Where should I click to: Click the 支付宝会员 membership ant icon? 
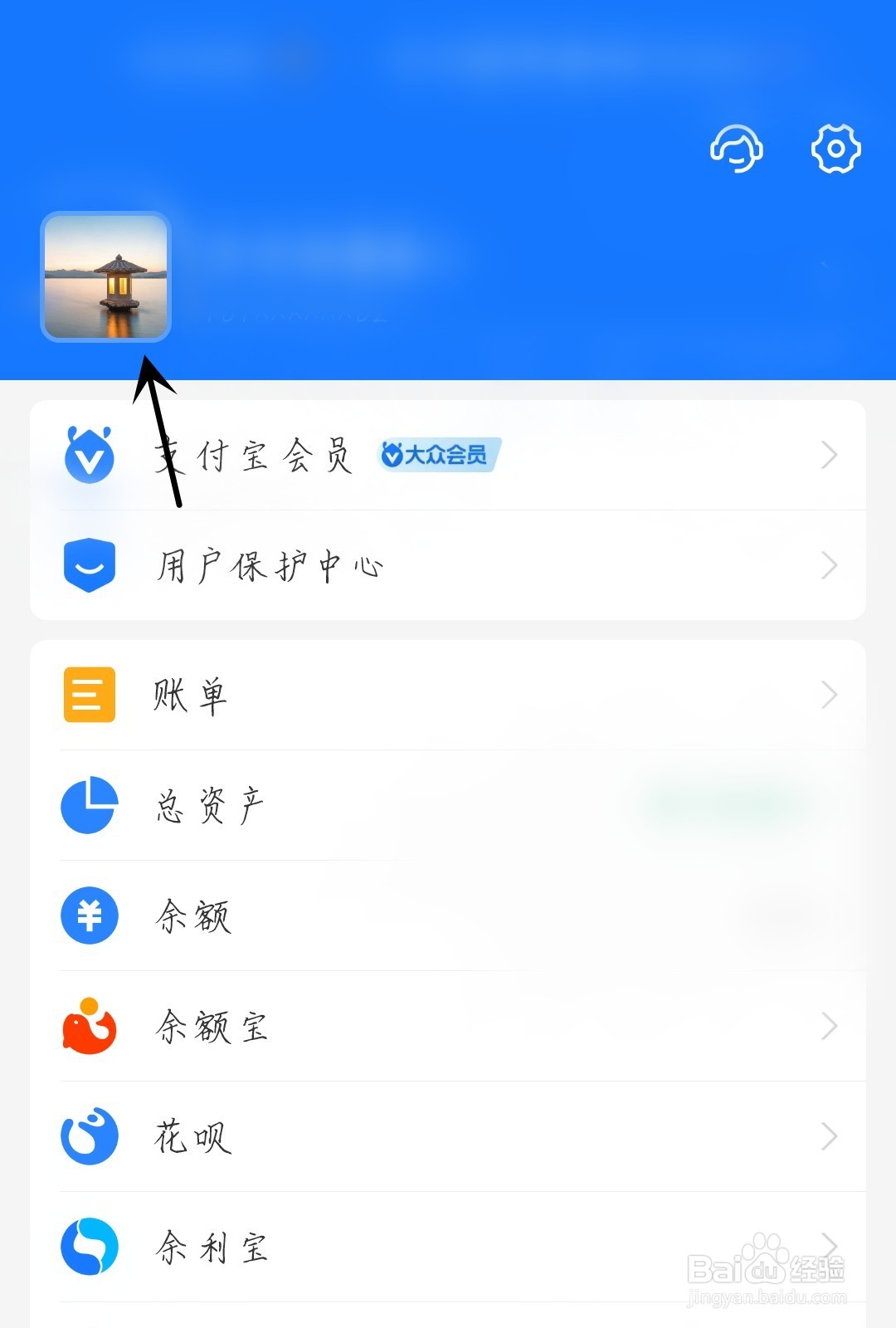point(90,455)
